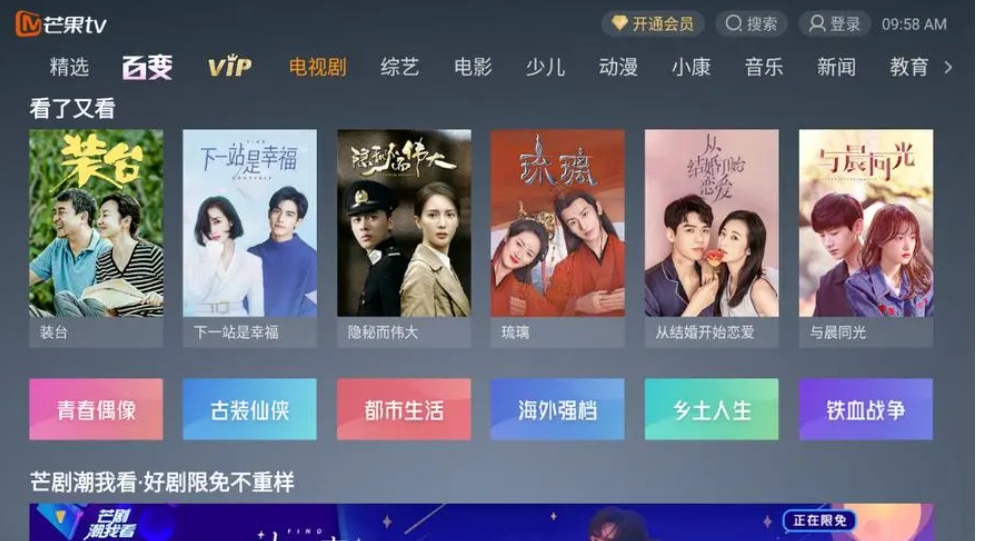The height and width of the screenshot is (541, 994).
Task: Browse the 铁血战争 category
Action: [865, 409]
